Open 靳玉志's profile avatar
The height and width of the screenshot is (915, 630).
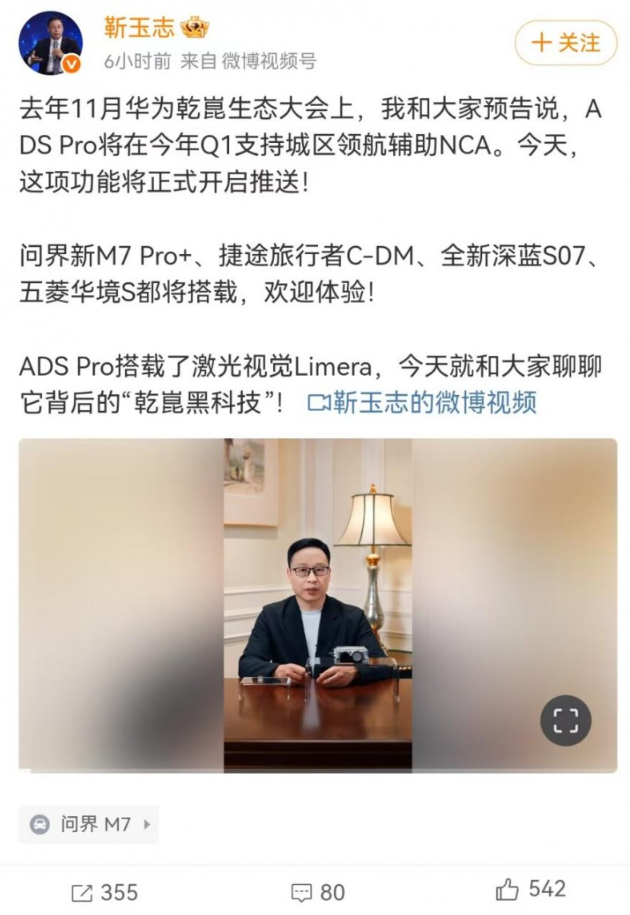[x=50, y=43]
